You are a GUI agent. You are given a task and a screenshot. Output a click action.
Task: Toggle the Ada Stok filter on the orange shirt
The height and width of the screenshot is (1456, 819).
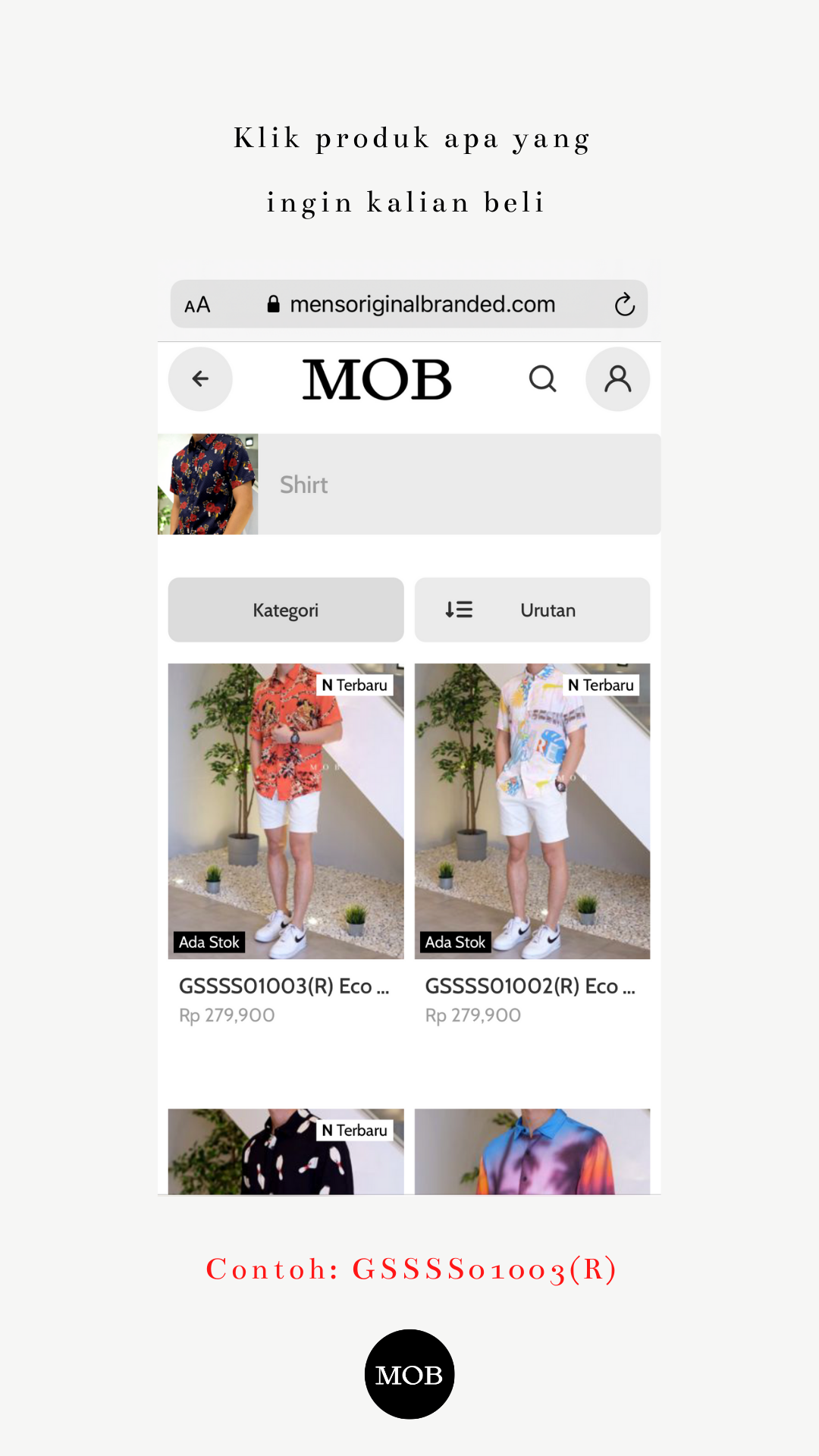click(x=209, y=942)
